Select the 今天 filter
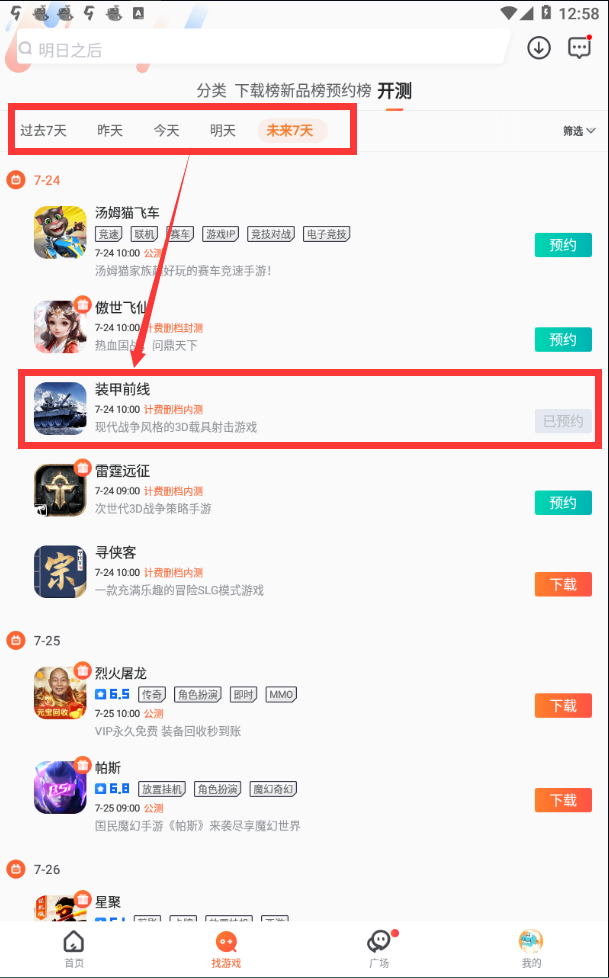 click(x=166, y=131)
